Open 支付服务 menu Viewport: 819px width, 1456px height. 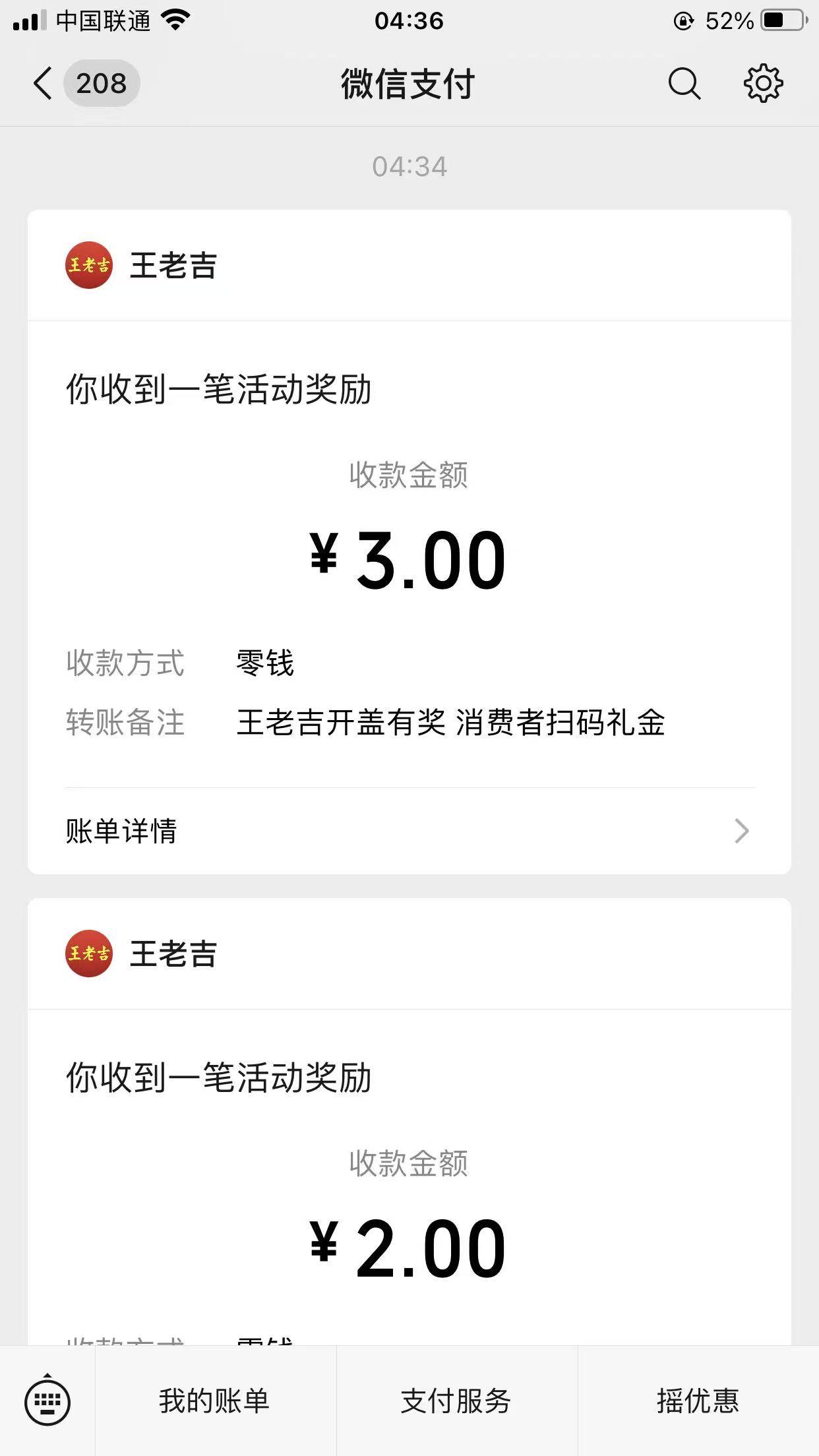456,1401
